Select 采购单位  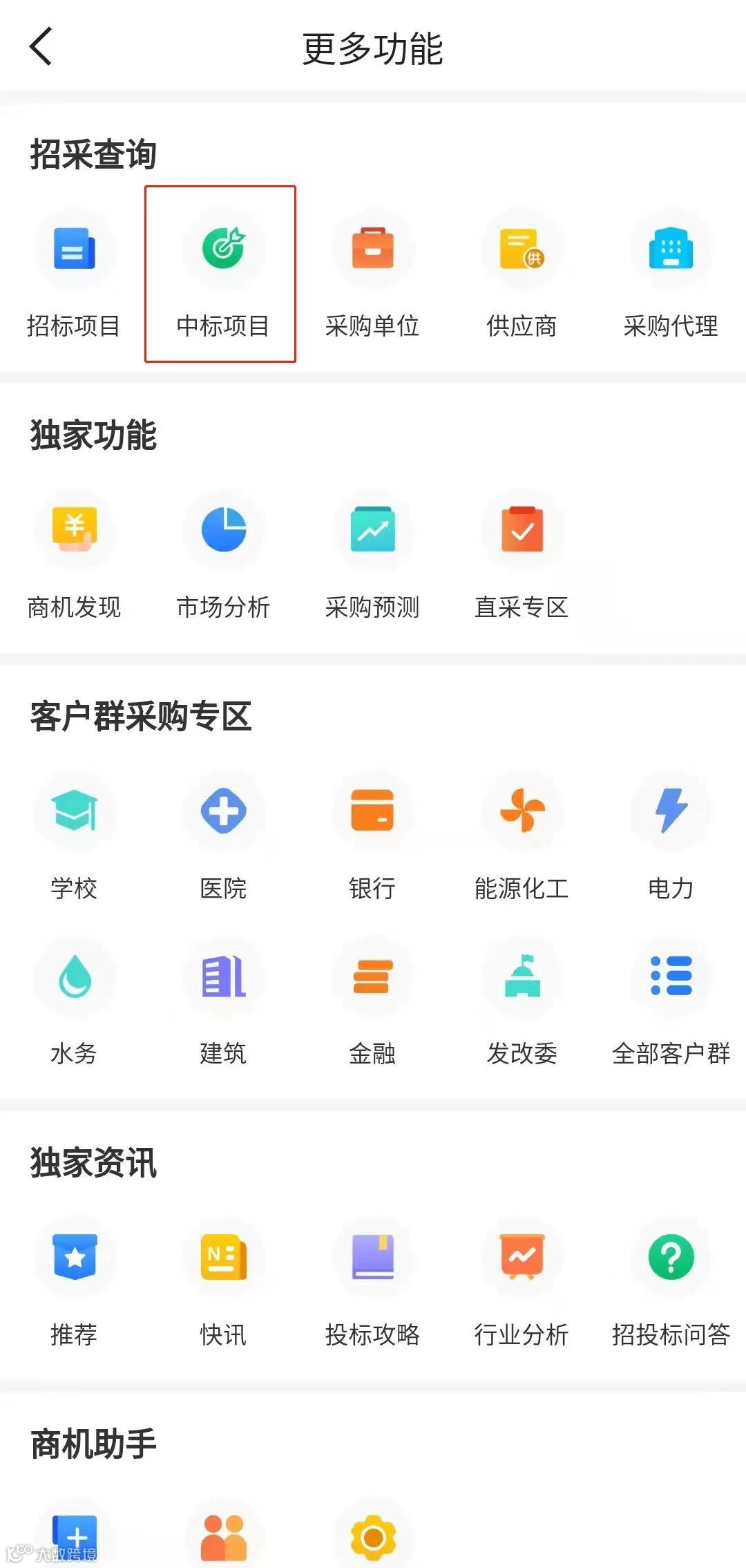(372, 276)
